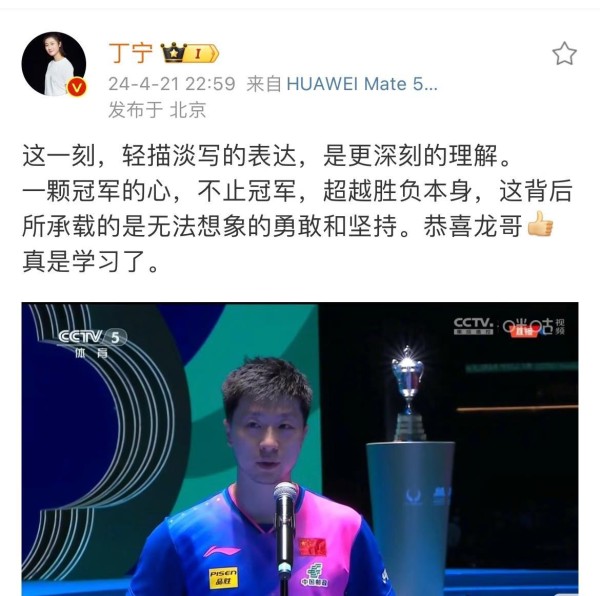Tap the crown membership badge
600x596 pixels.
pos(189,52)
